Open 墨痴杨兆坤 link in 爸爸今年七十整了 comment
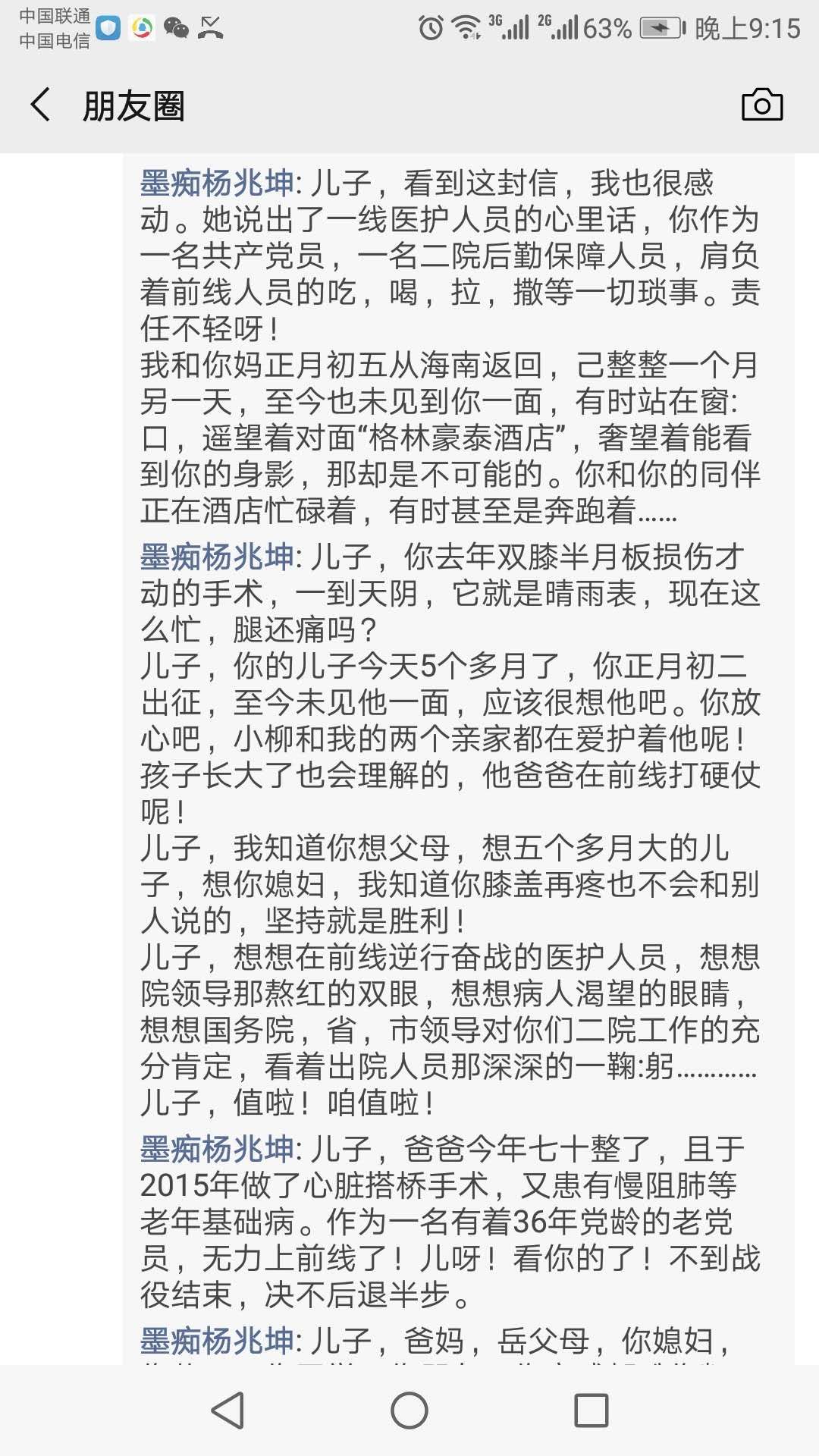 coord(217,1149)
